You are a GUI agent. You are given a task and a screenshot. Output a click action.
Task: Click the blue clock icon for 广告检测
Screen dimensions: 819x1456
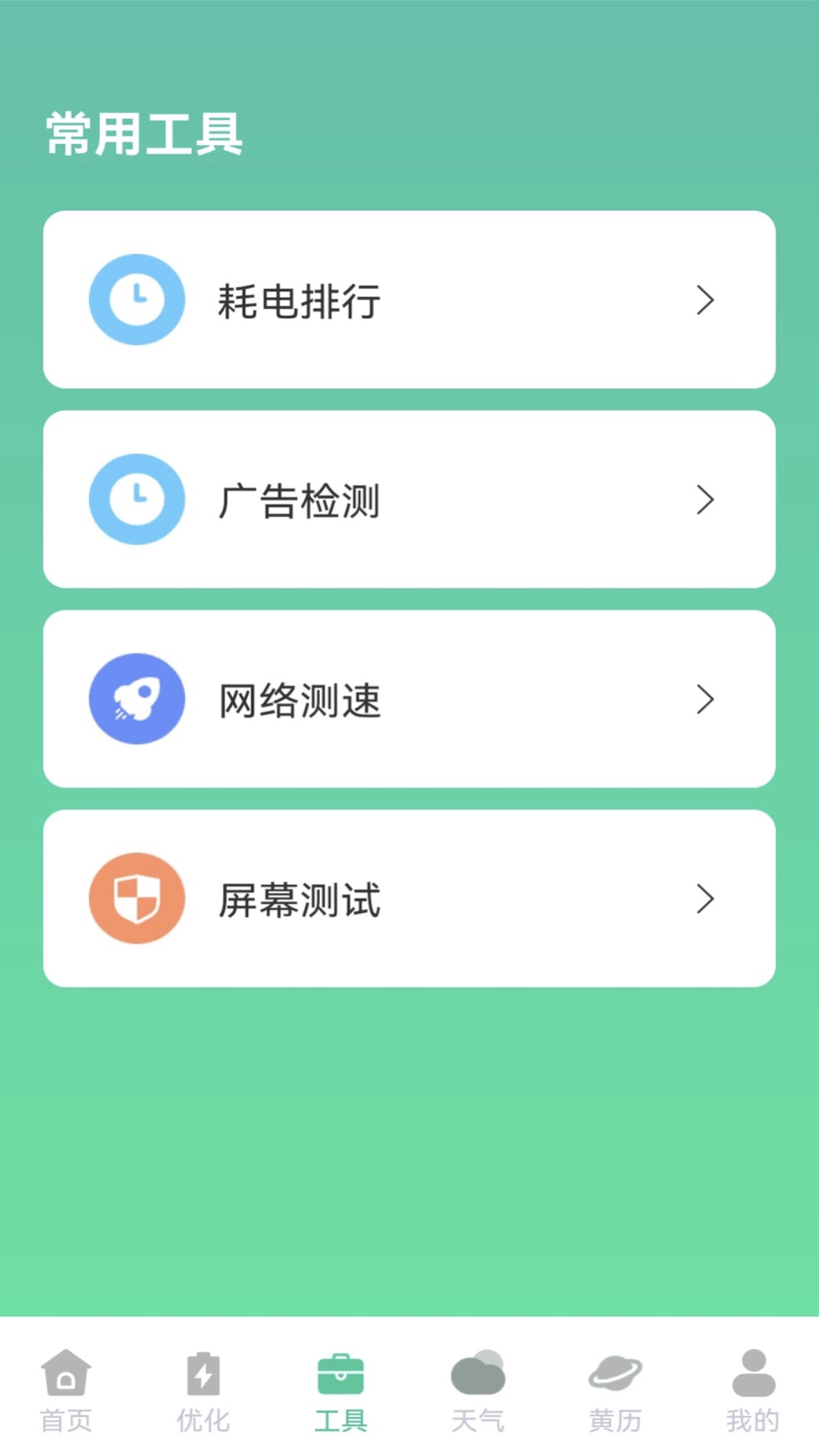[136, 499]
